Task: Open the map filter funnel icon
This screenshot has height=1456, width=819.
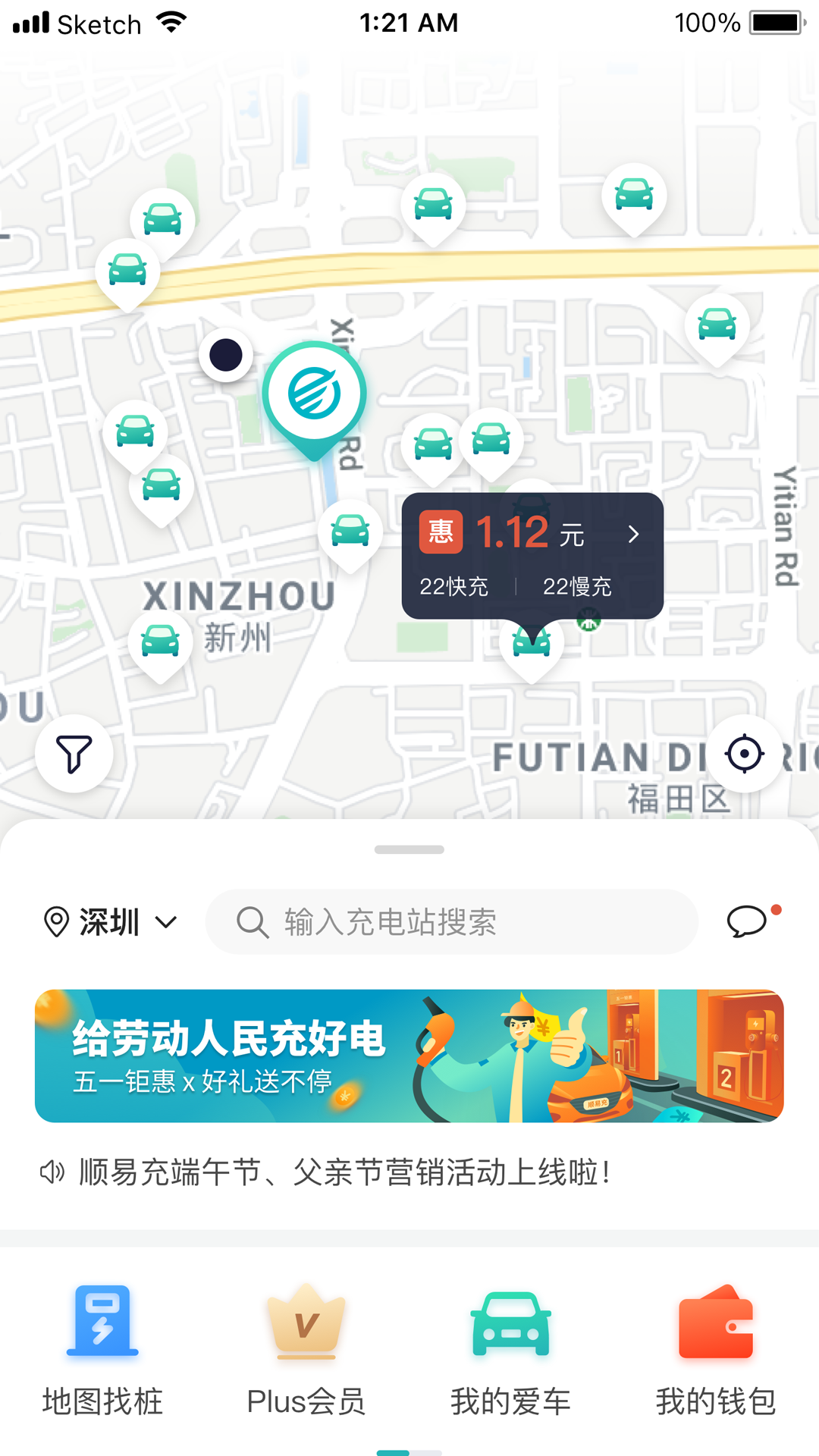Action: (73, 752)
